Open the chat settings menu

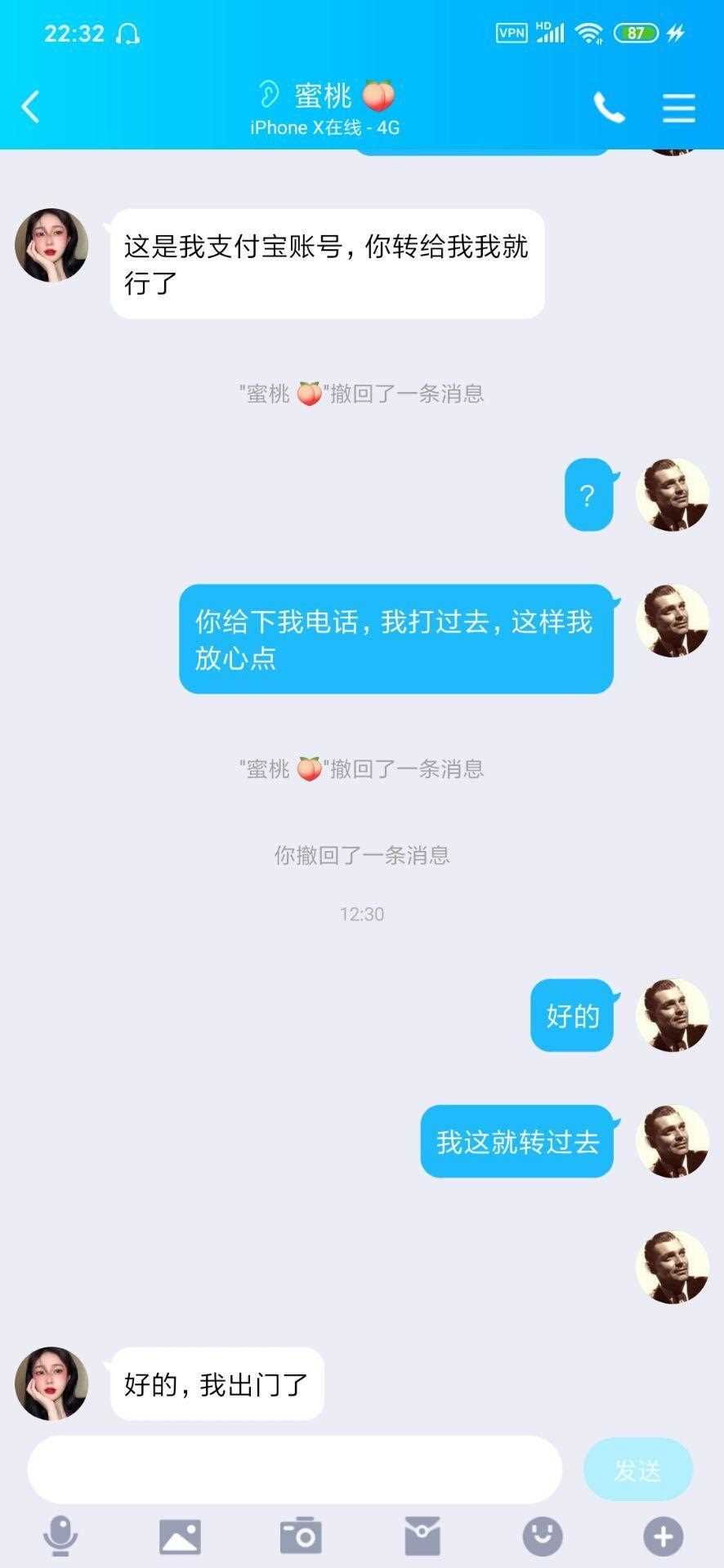click(x=678, y=107)
